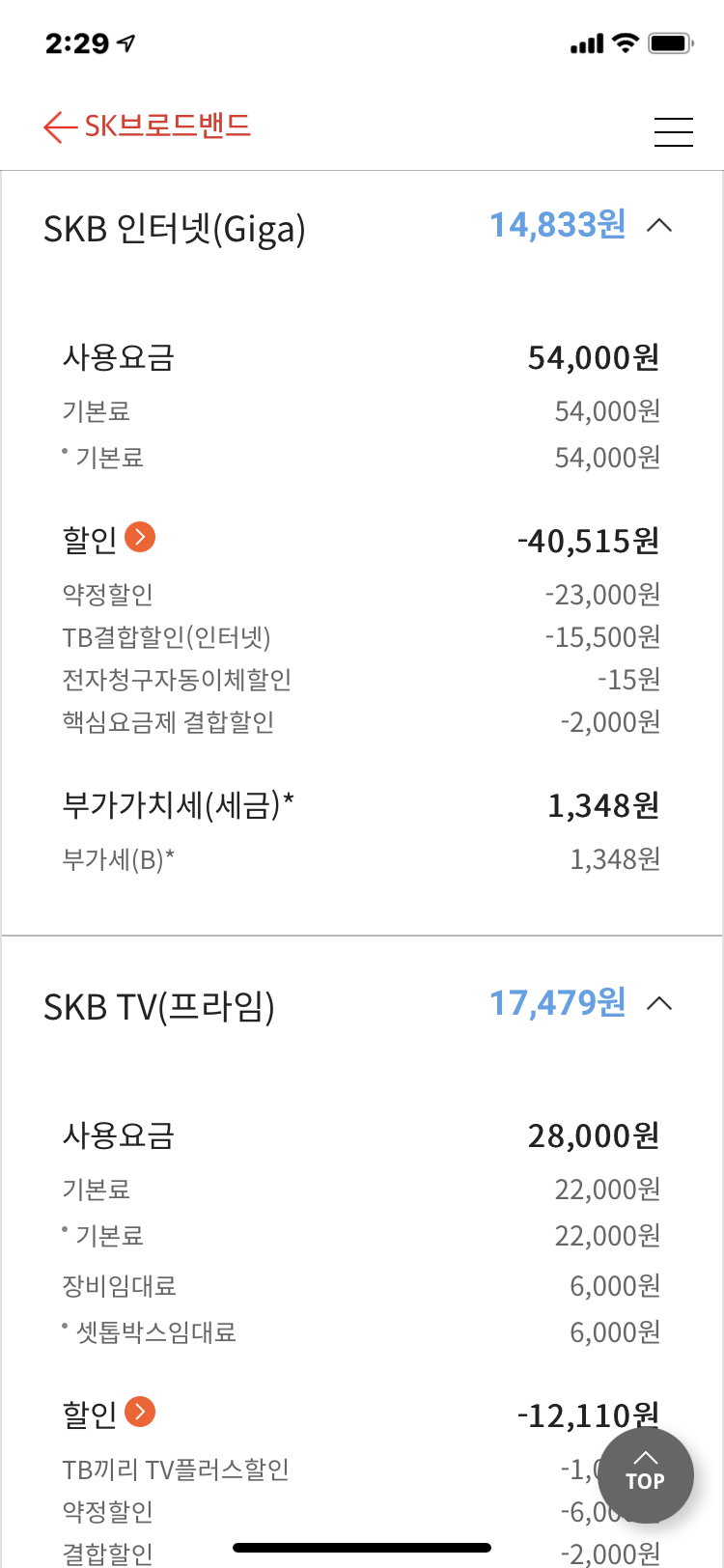Jump to top with the TOP button
Screen dimensions: 724x1568
(x=645, y=1475)
